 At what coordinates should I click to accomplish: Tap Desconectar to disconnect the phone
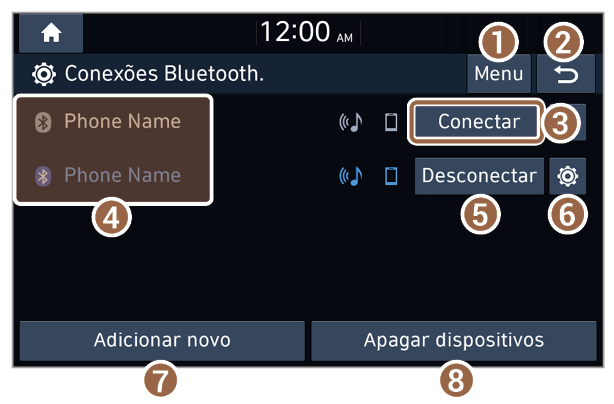(479, 176)
